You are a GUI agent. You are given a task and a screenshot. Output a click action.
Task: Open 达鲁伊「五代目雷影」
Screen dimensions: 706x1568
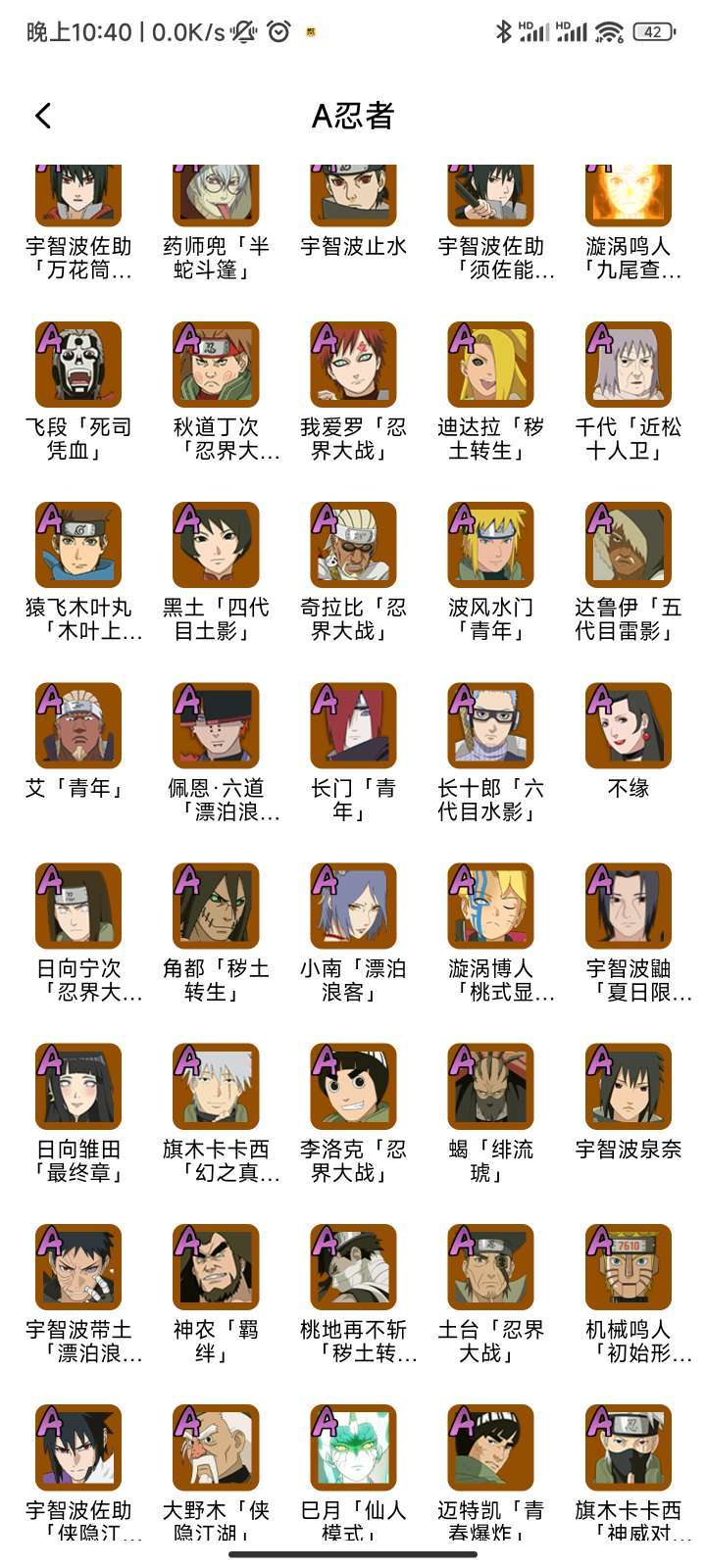click(x=629, y=571)
